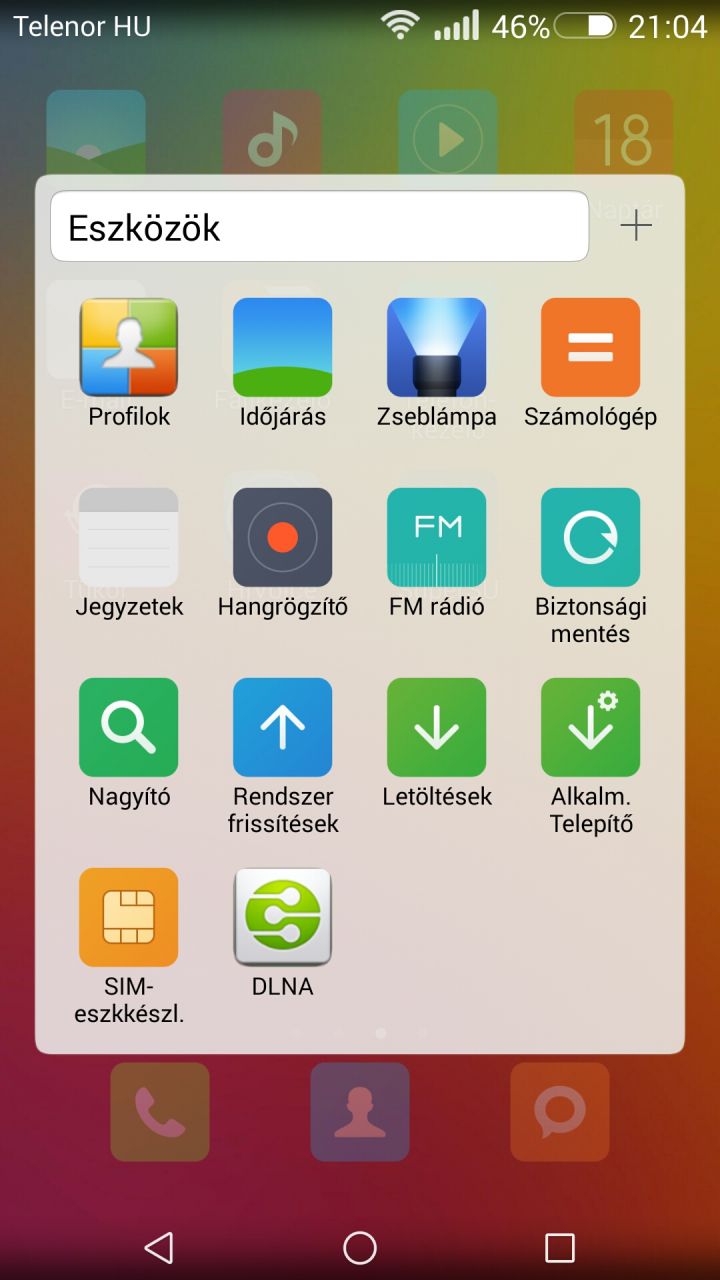Return to the home screen
This screenshot has width=720, height=1280.
pyautogui.click(x=360, y=1247)
